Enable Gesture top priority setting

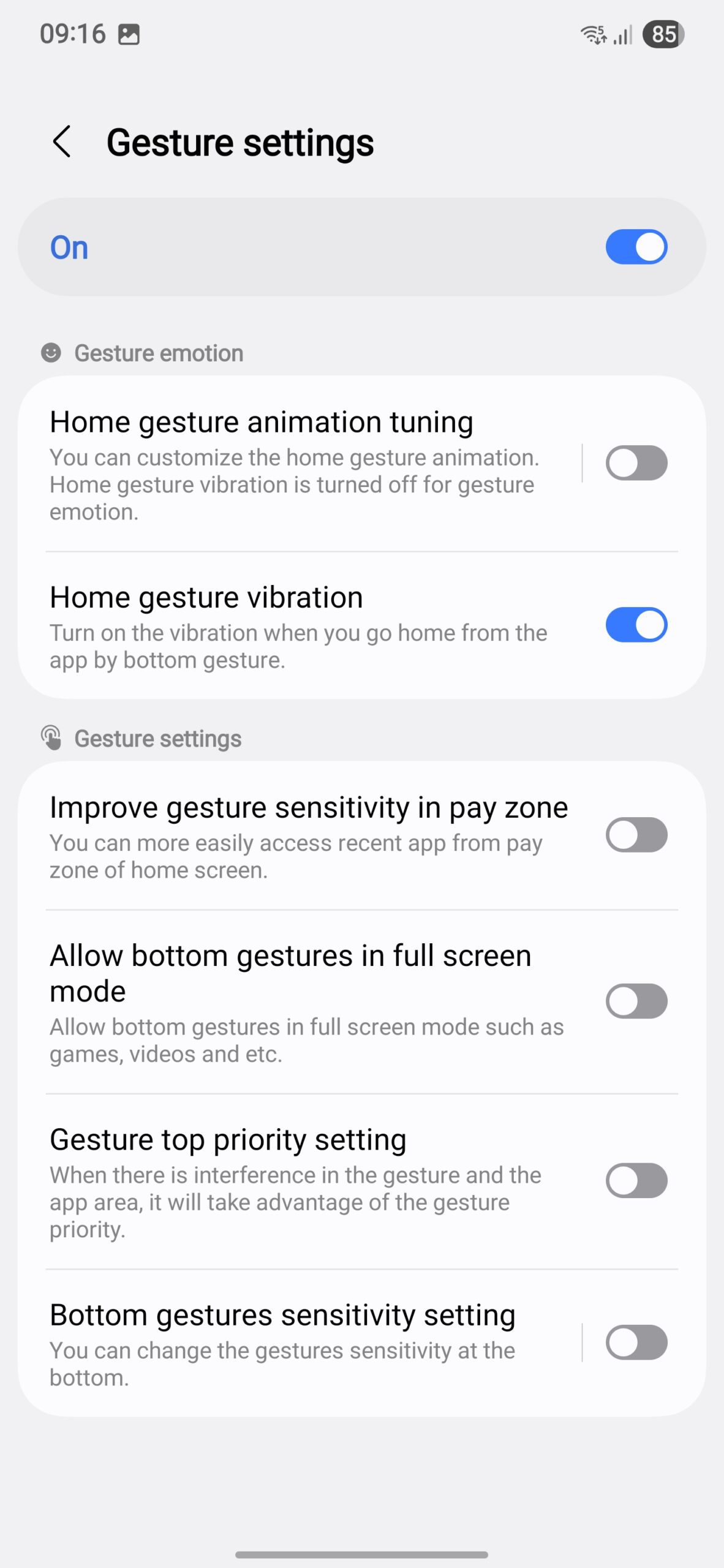pyautogui.click(x=636, y=1180)
